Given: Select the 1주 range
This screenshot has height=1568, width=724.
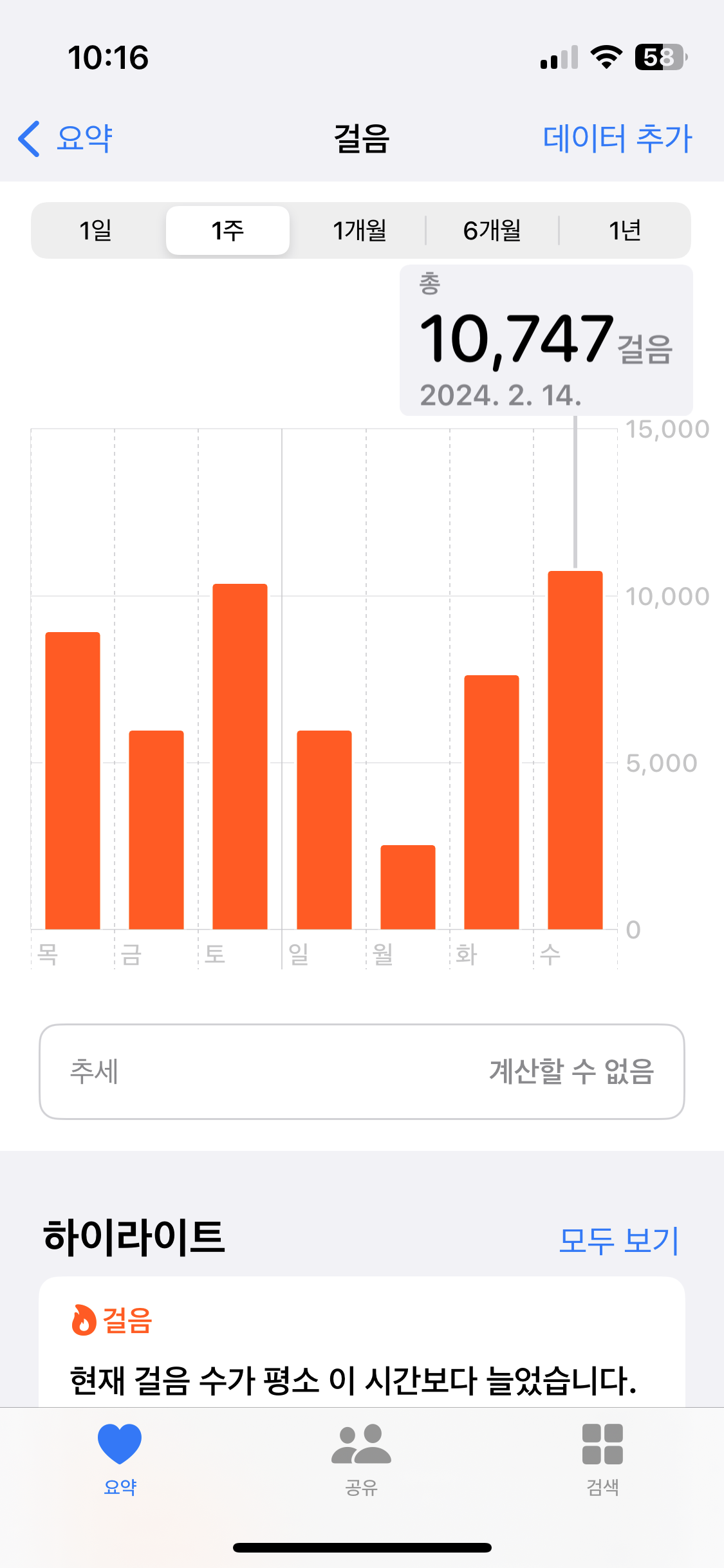Looking at the screenshot, I should coord(228,230).
